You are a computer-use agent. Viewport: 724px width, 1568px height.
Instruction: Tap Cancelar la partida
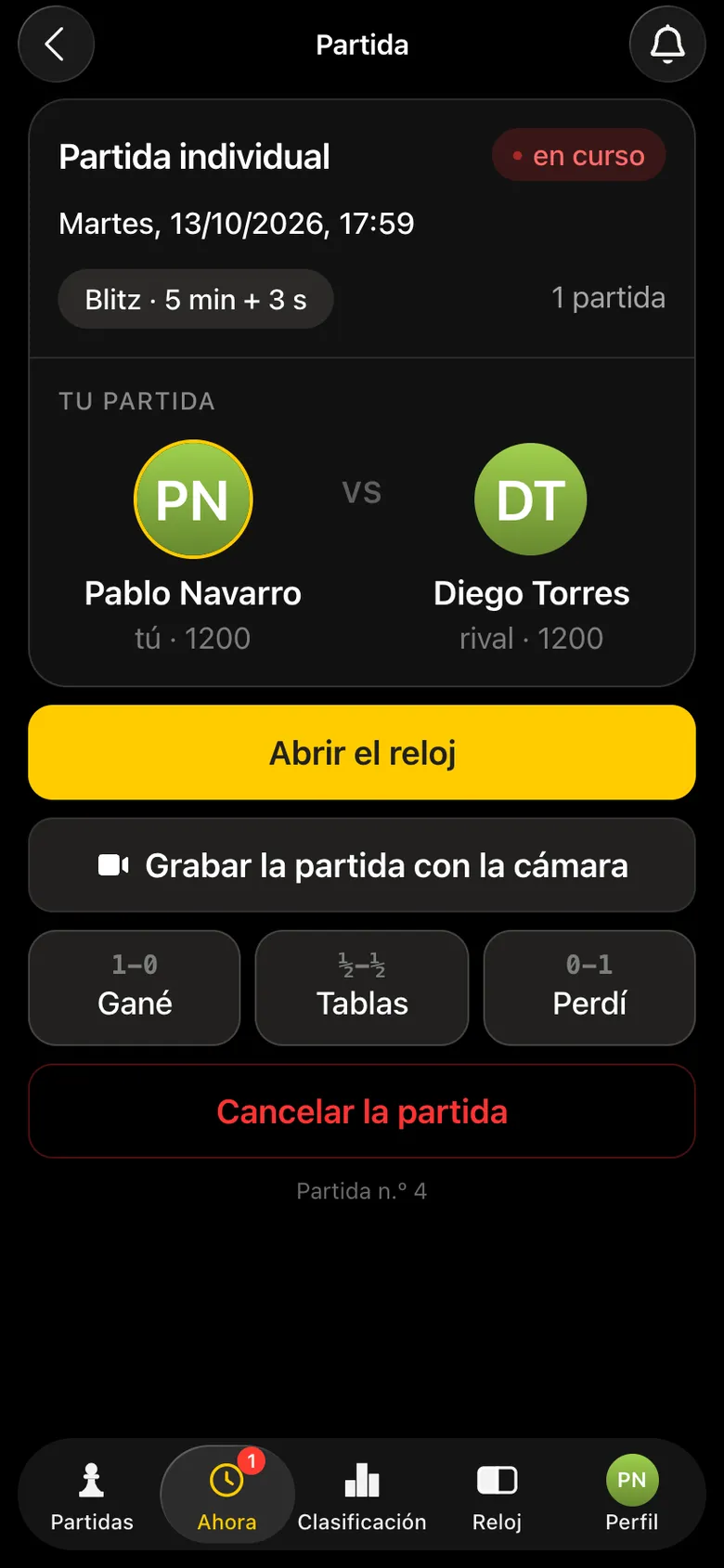tap(362, 1111)
